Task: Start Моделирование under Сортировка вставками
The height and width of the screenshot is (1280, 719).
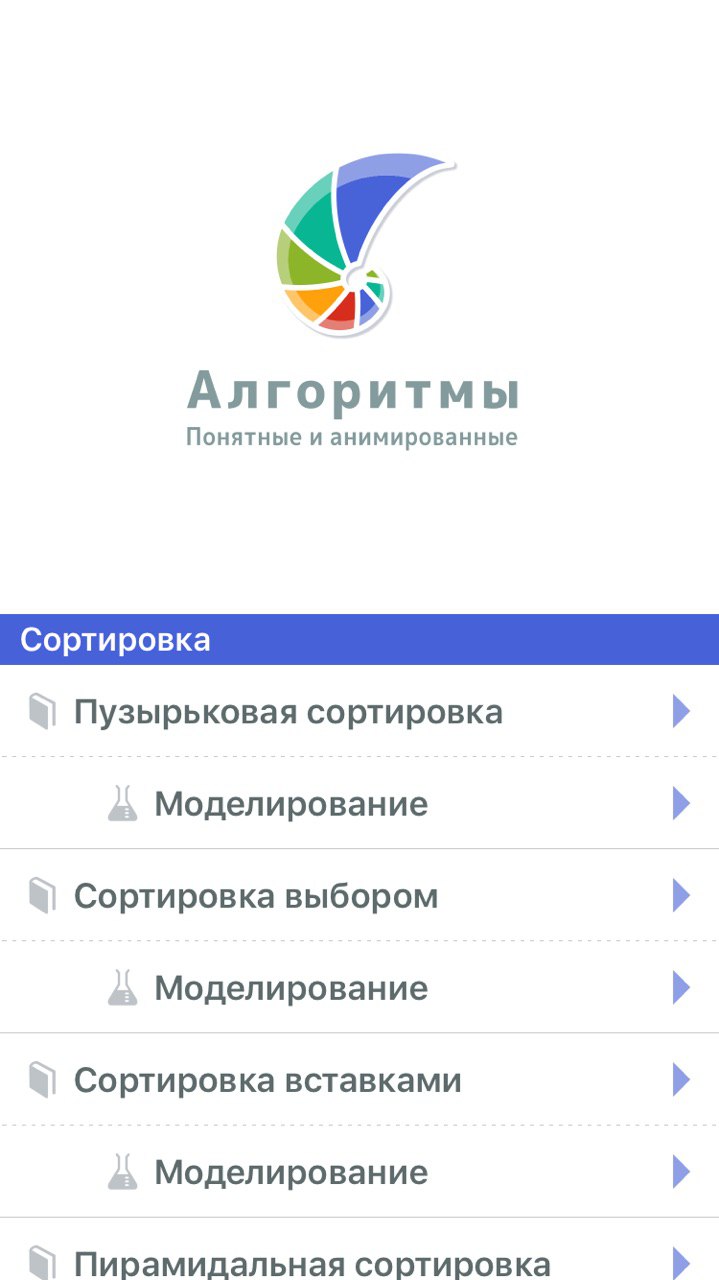Action: coord(291,1172)
